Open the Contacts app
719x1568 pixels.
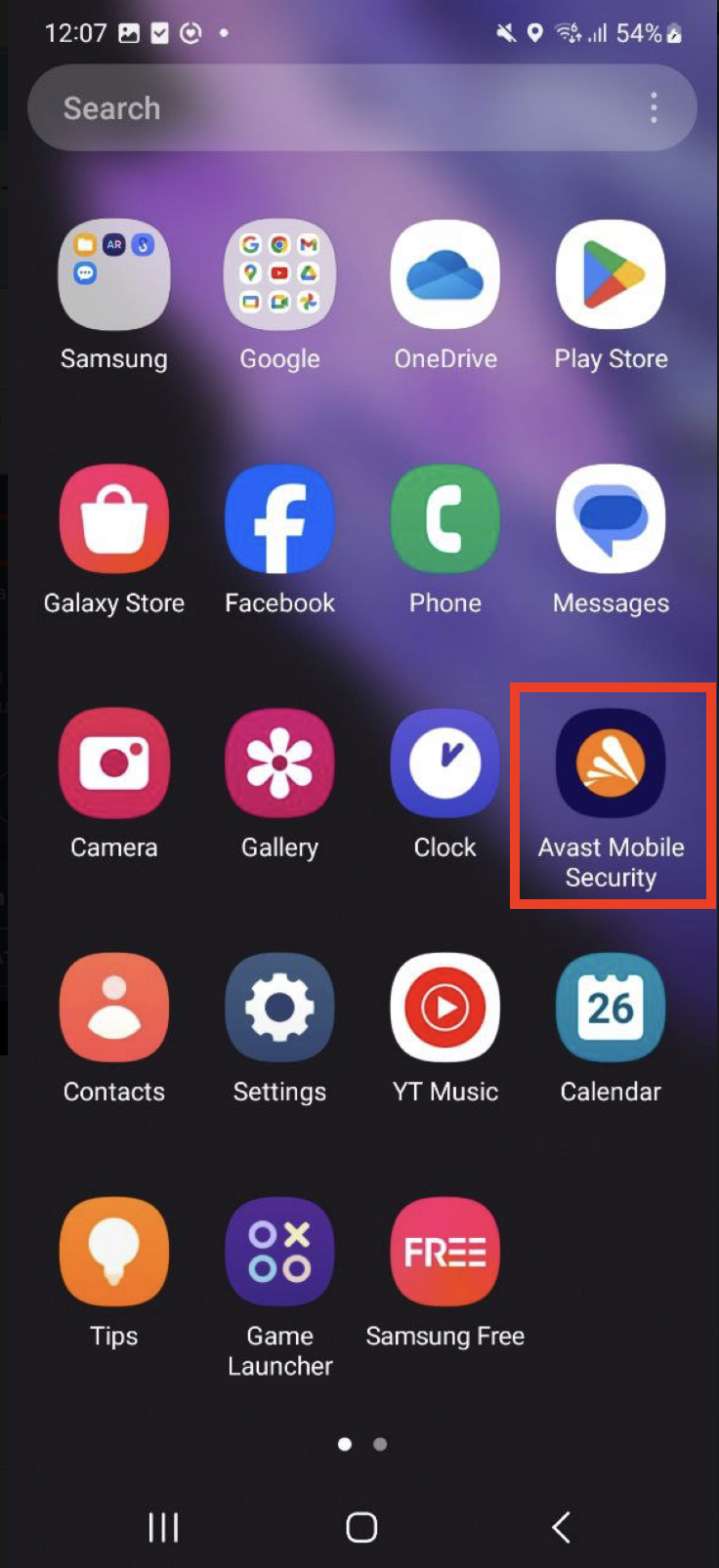(x=114, y=1008)
